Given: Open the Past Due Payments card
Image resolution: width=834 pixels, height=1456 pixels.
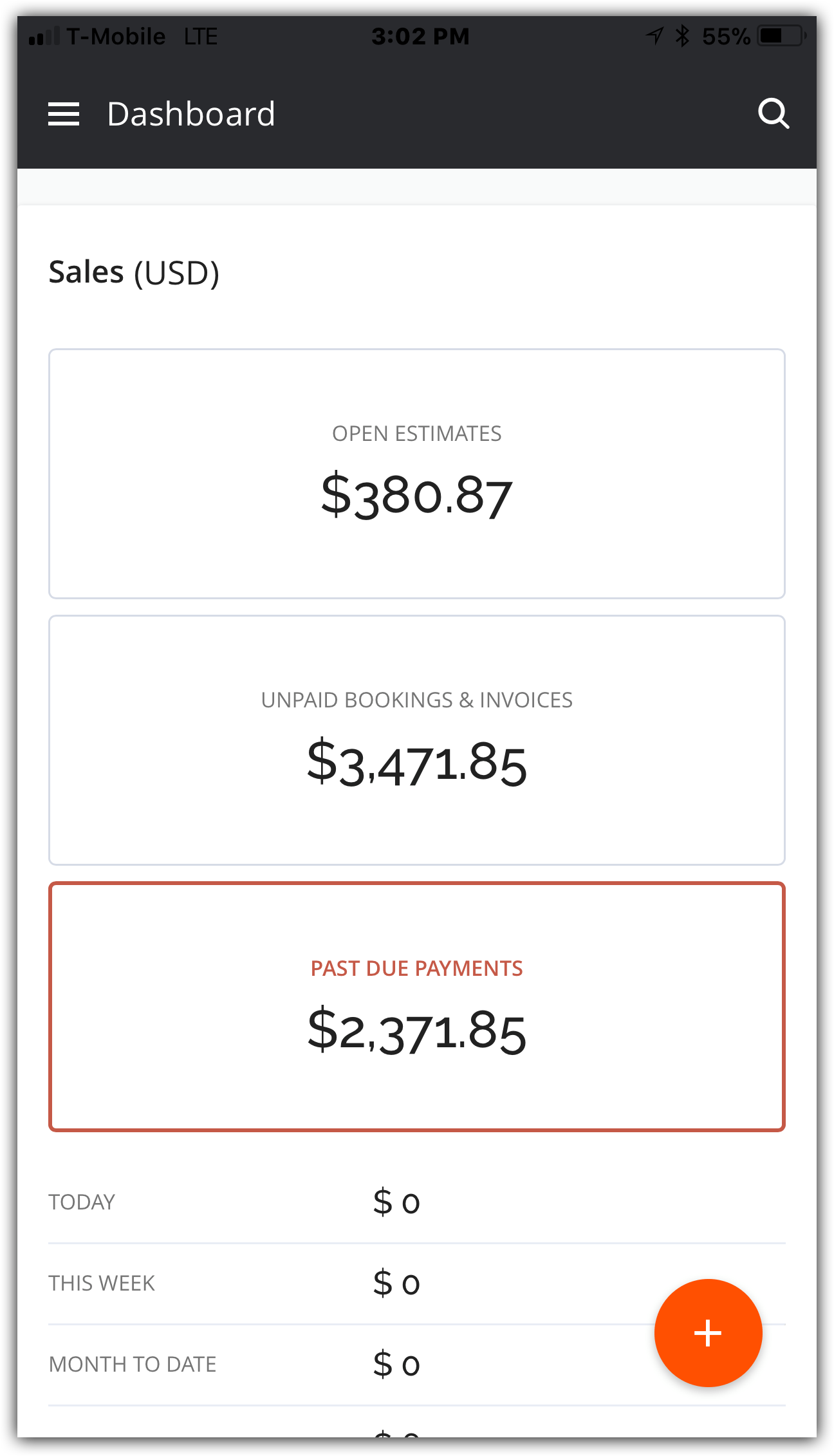Looking at the screenshot, I should 417,1007.
